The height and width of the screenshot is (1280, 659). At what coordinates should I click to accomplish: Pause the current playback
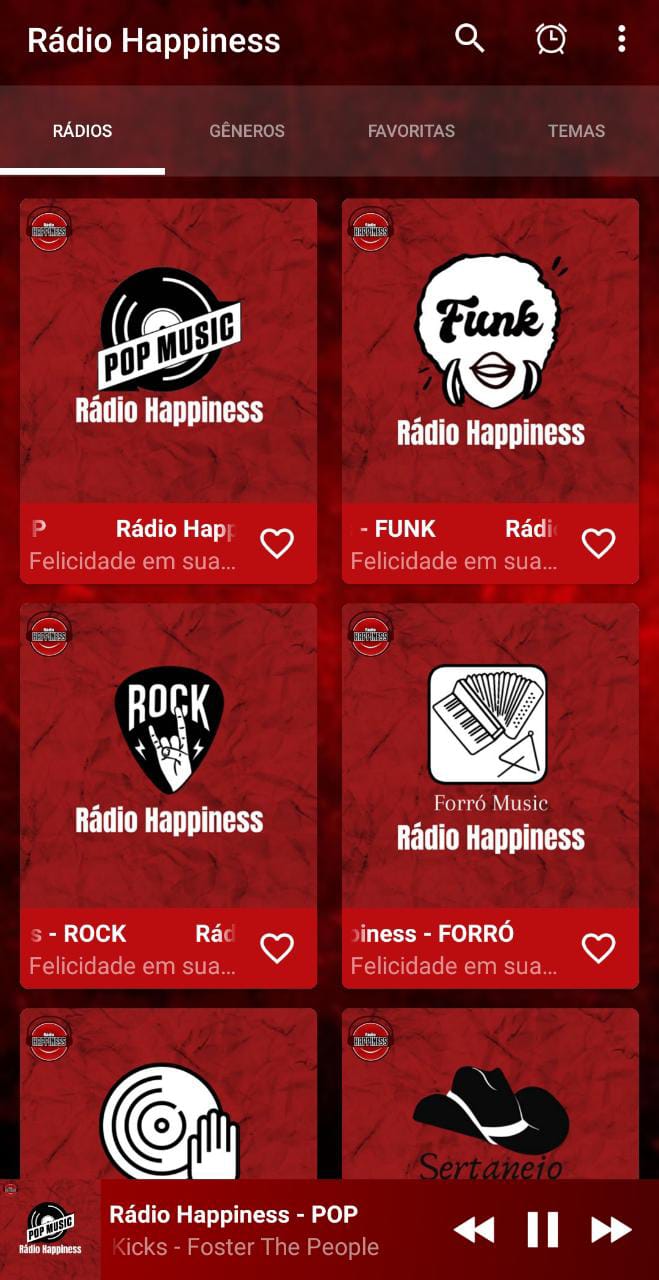[x=543, y=1229]
